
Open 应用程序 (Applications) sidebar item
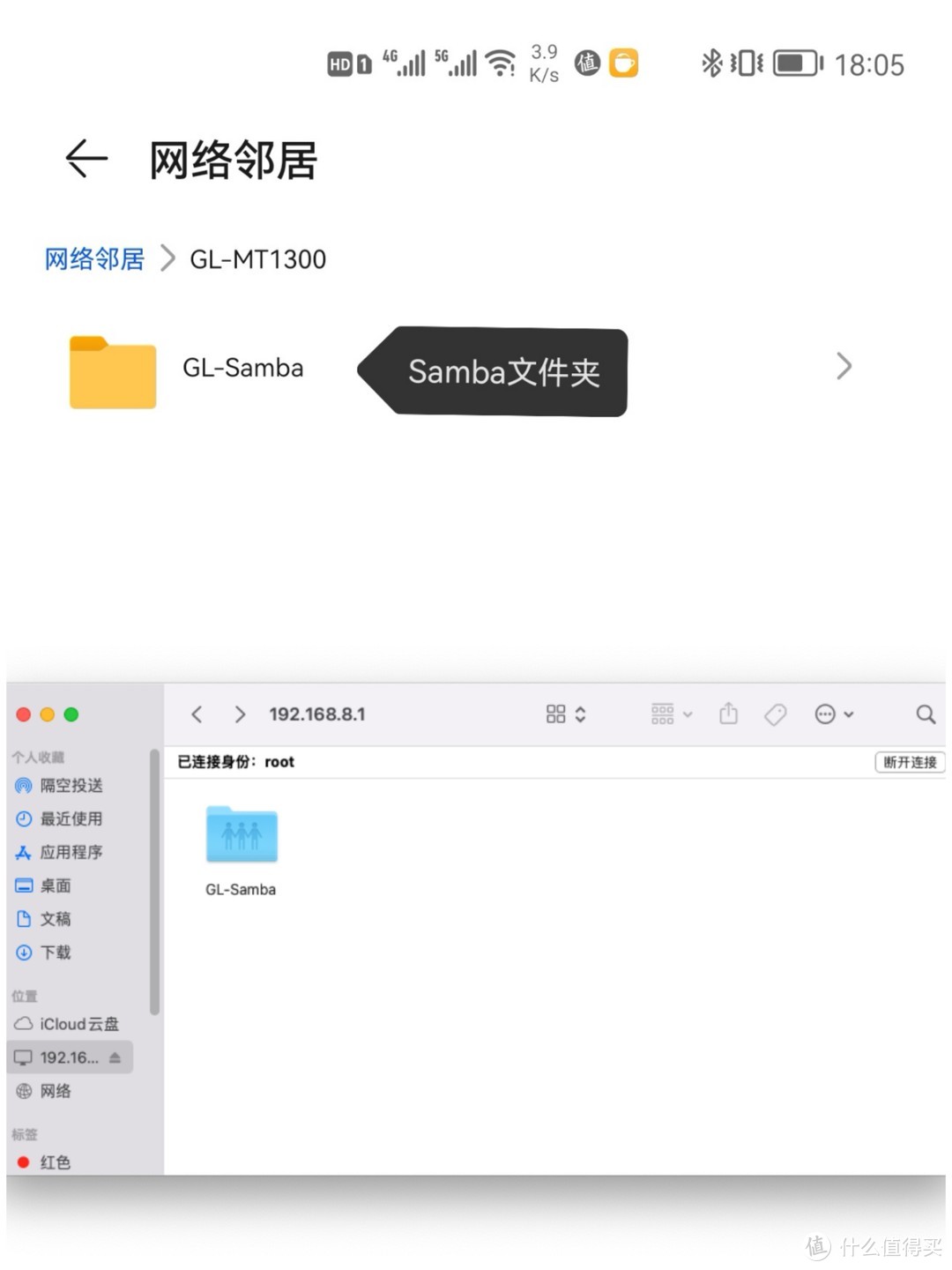[x=66, y=852]
